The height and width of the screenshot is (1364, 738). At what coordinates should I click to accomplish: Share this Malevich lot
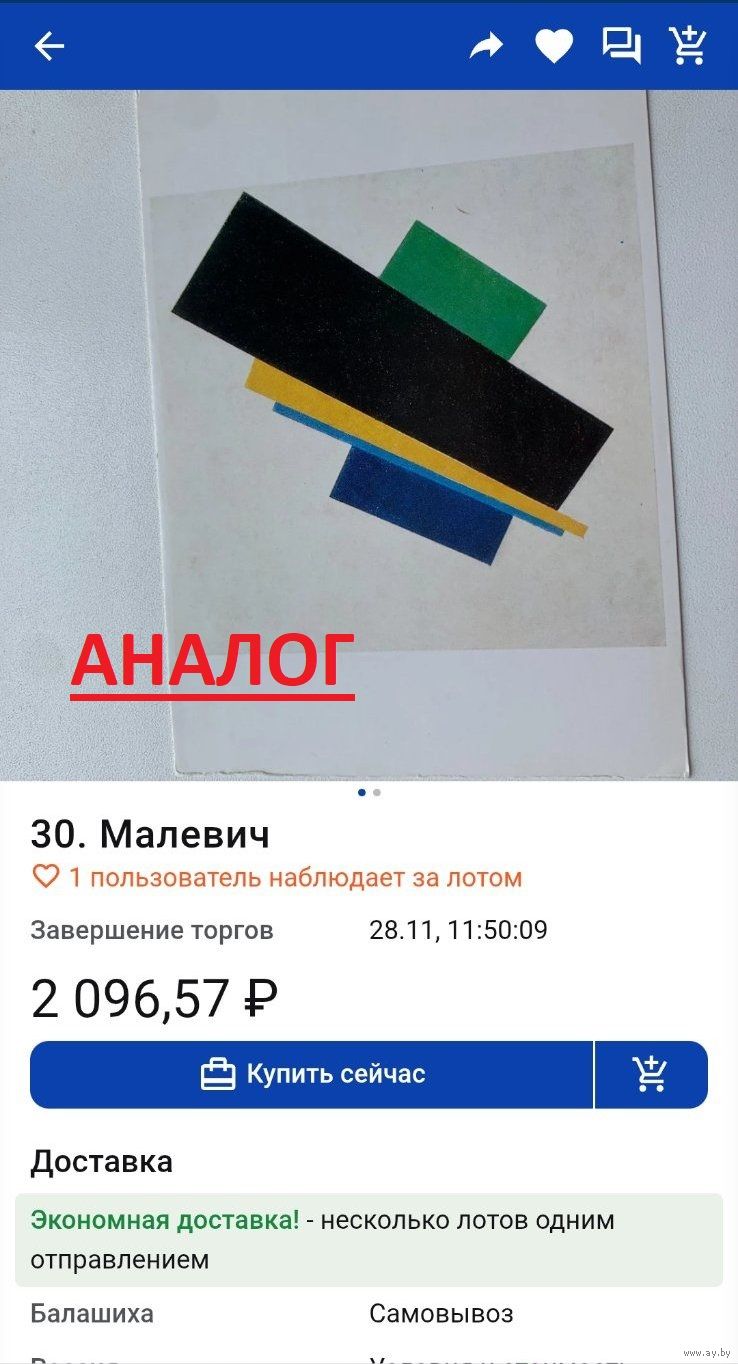click(x=487, y=46)
